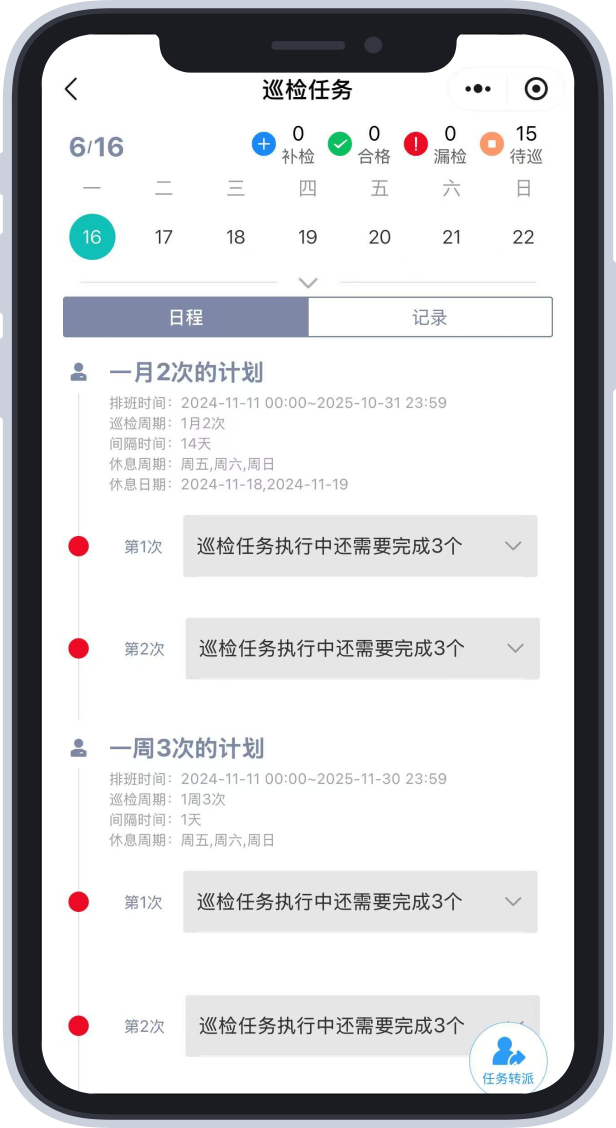Expand 第1次 task under 一周3次的计划
Viewport: 616px width, 1128px height.
[360, 902]
